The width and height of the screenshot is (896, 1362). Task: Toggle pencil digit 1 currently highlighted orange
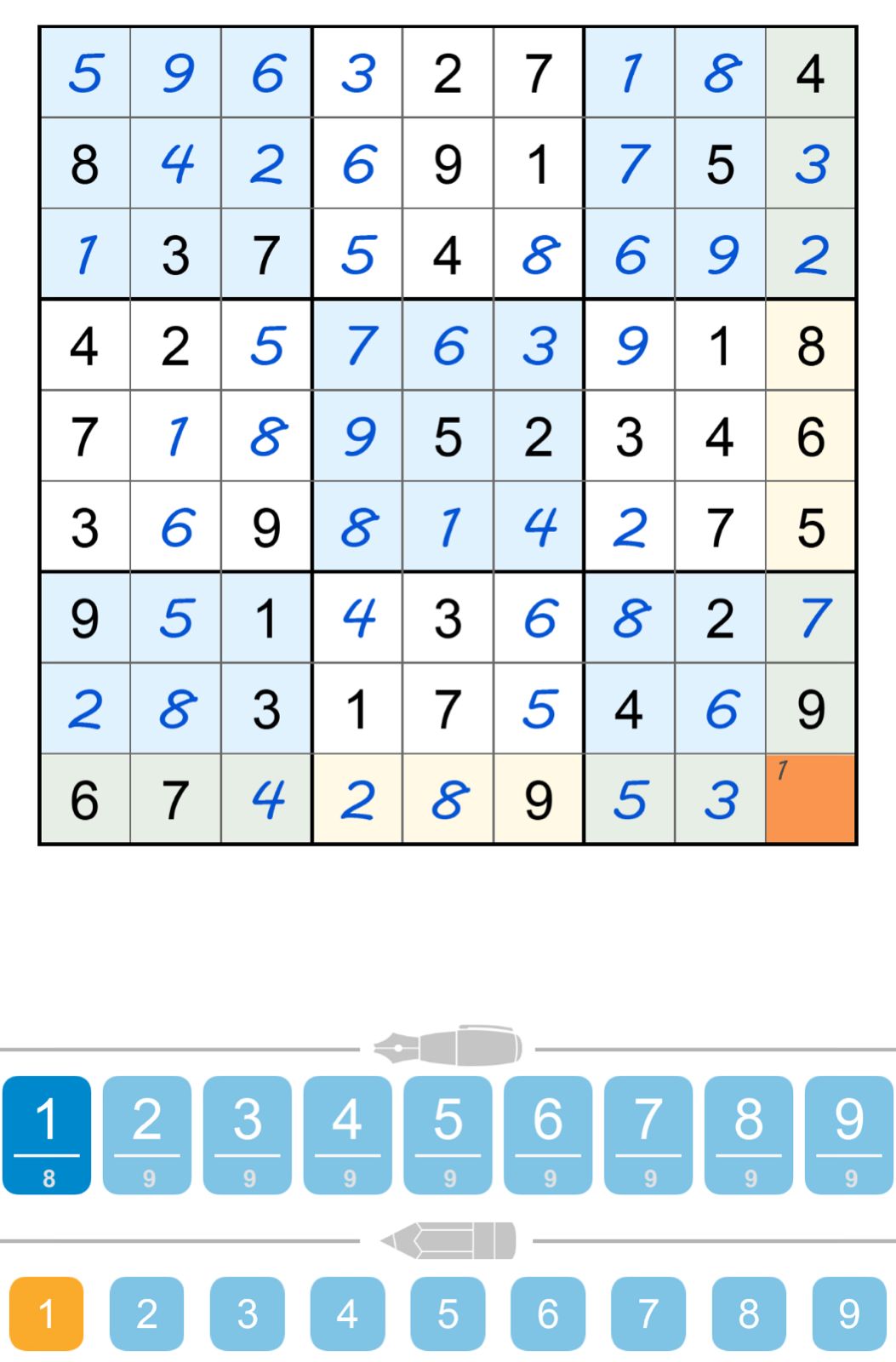(46, 1313)
